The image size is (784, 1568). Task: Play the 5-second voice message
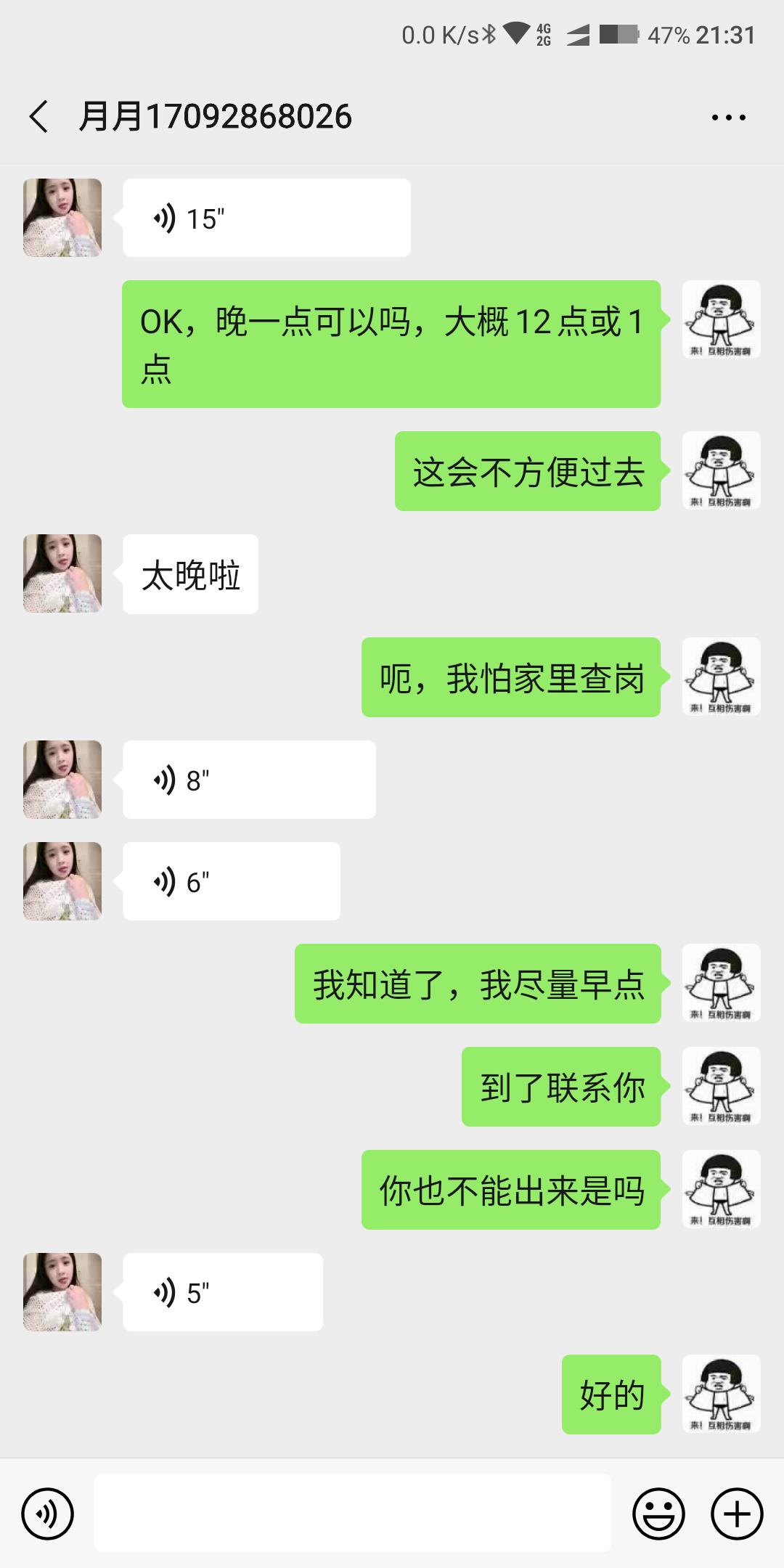coord(222,1292)
